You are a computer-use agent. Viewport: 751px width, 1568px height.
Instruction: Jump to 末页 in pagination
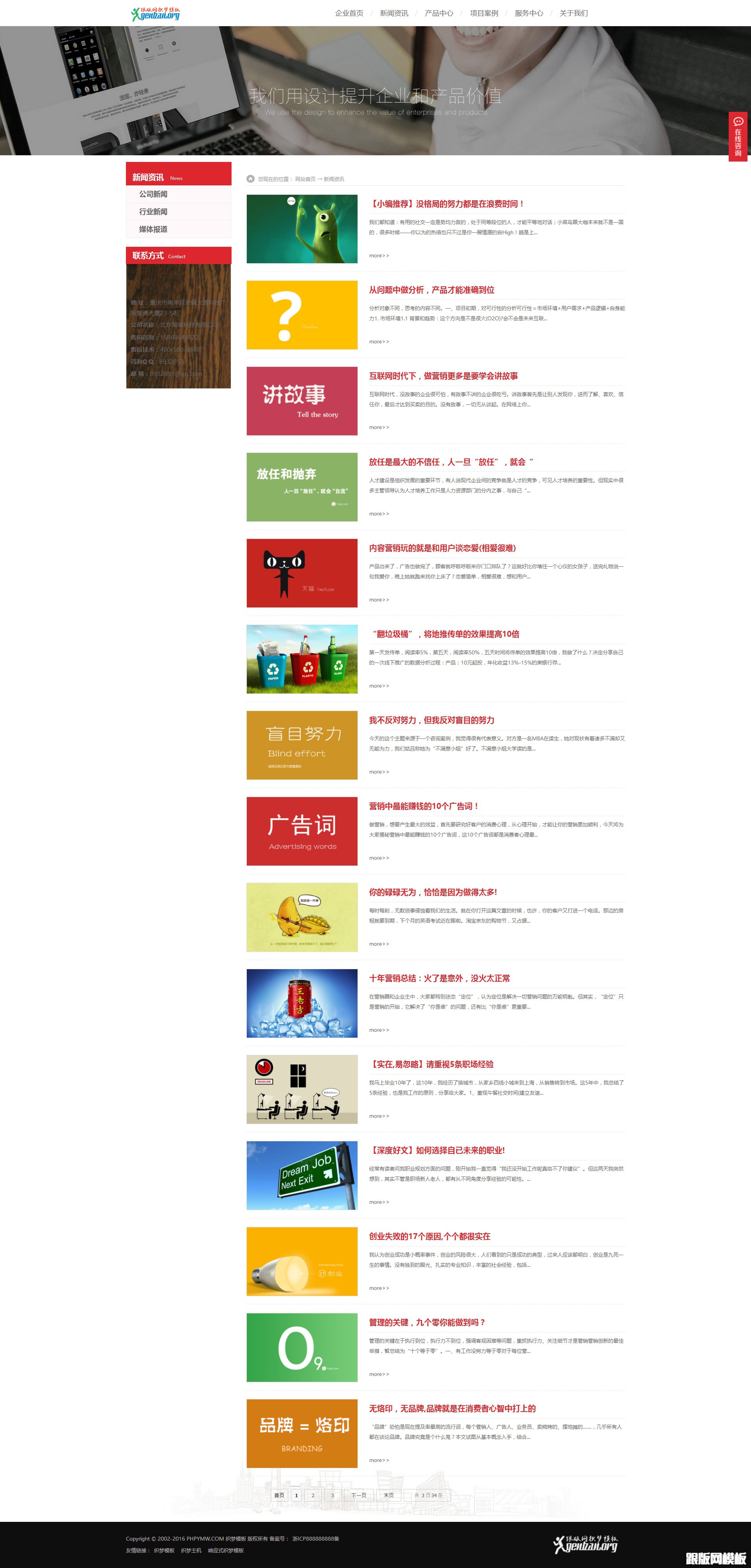pyautogui.click(x=389, y=1495)
